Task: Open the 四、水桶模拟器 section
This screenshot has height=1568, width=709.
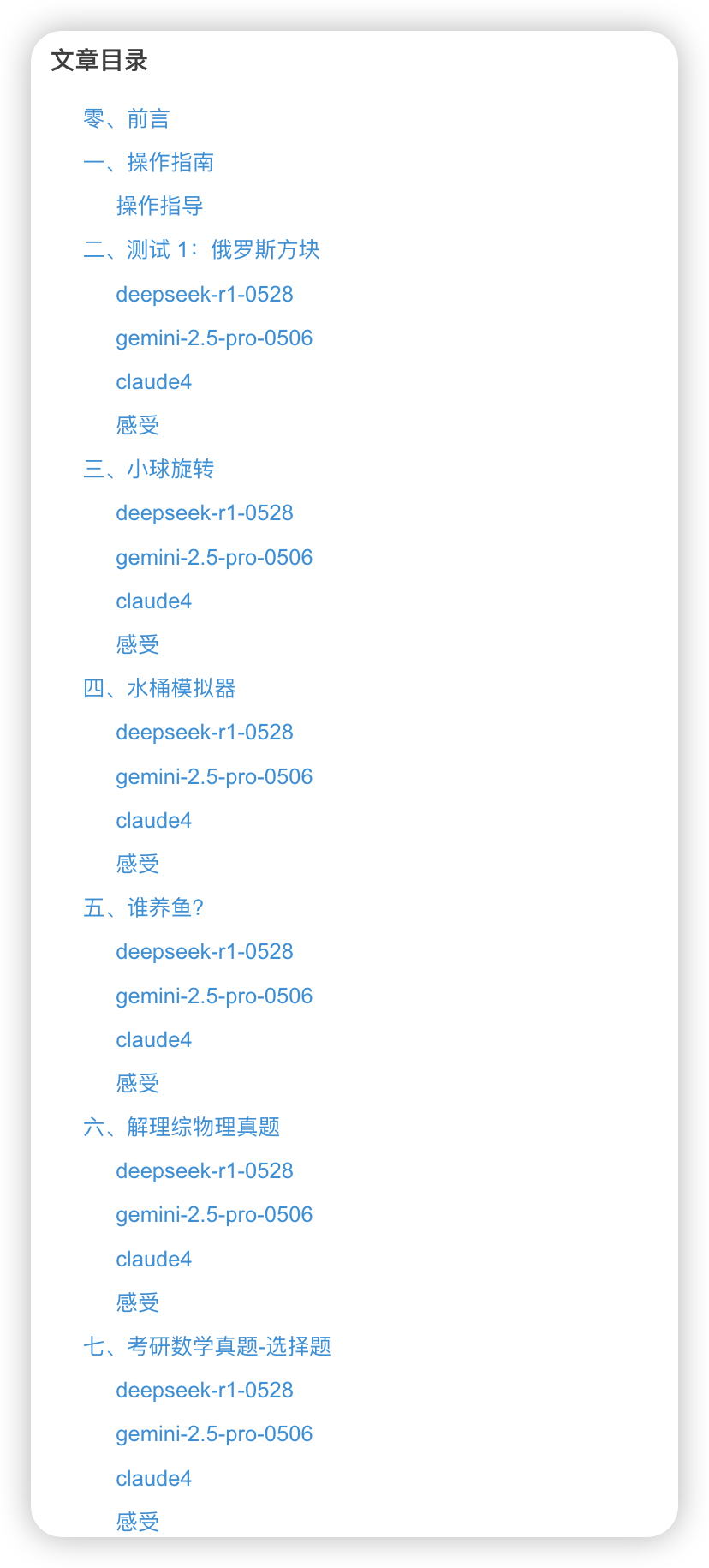Action: tap(159, 688)
